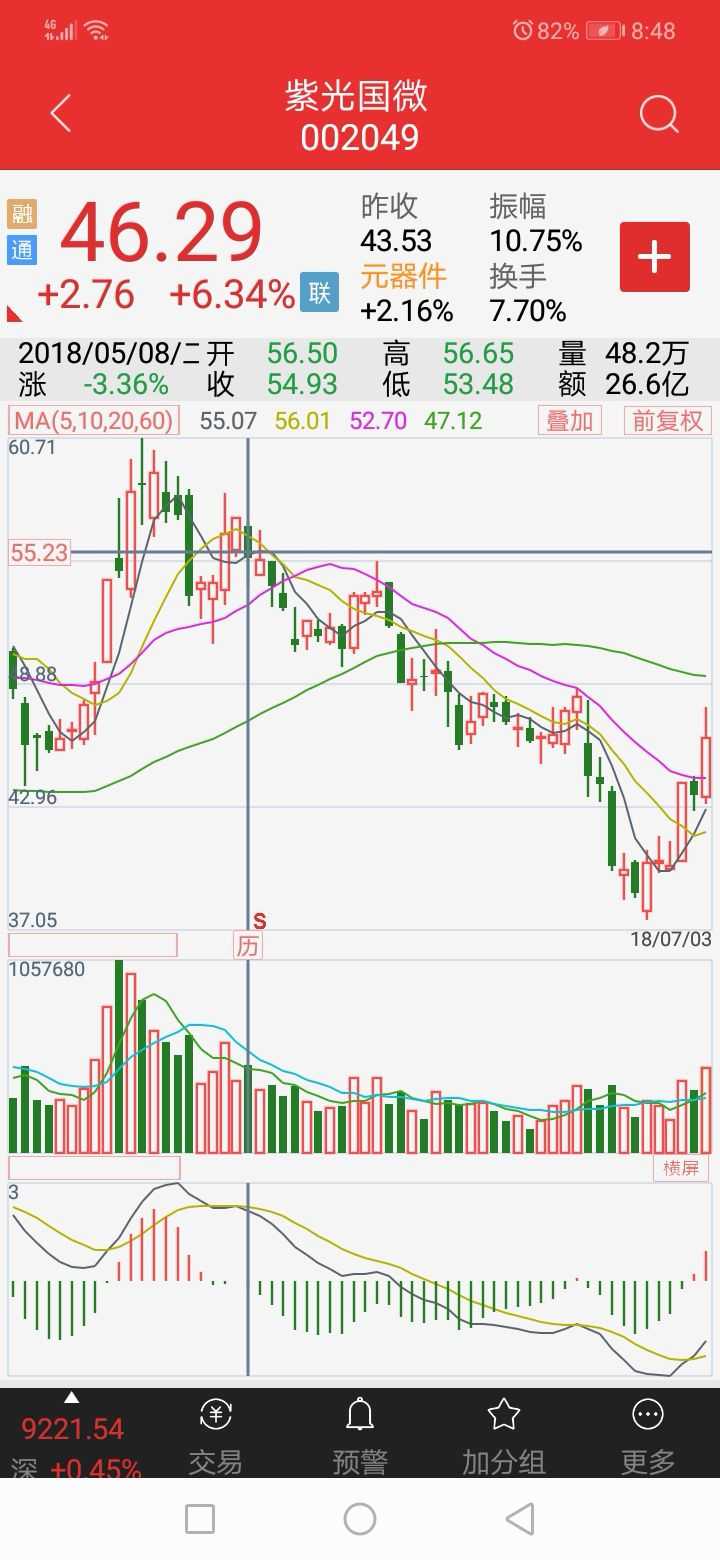Screen dimensions: 720x1560
Task: Open MA(5,10,20,60) indicator settings
Action: 94,420
